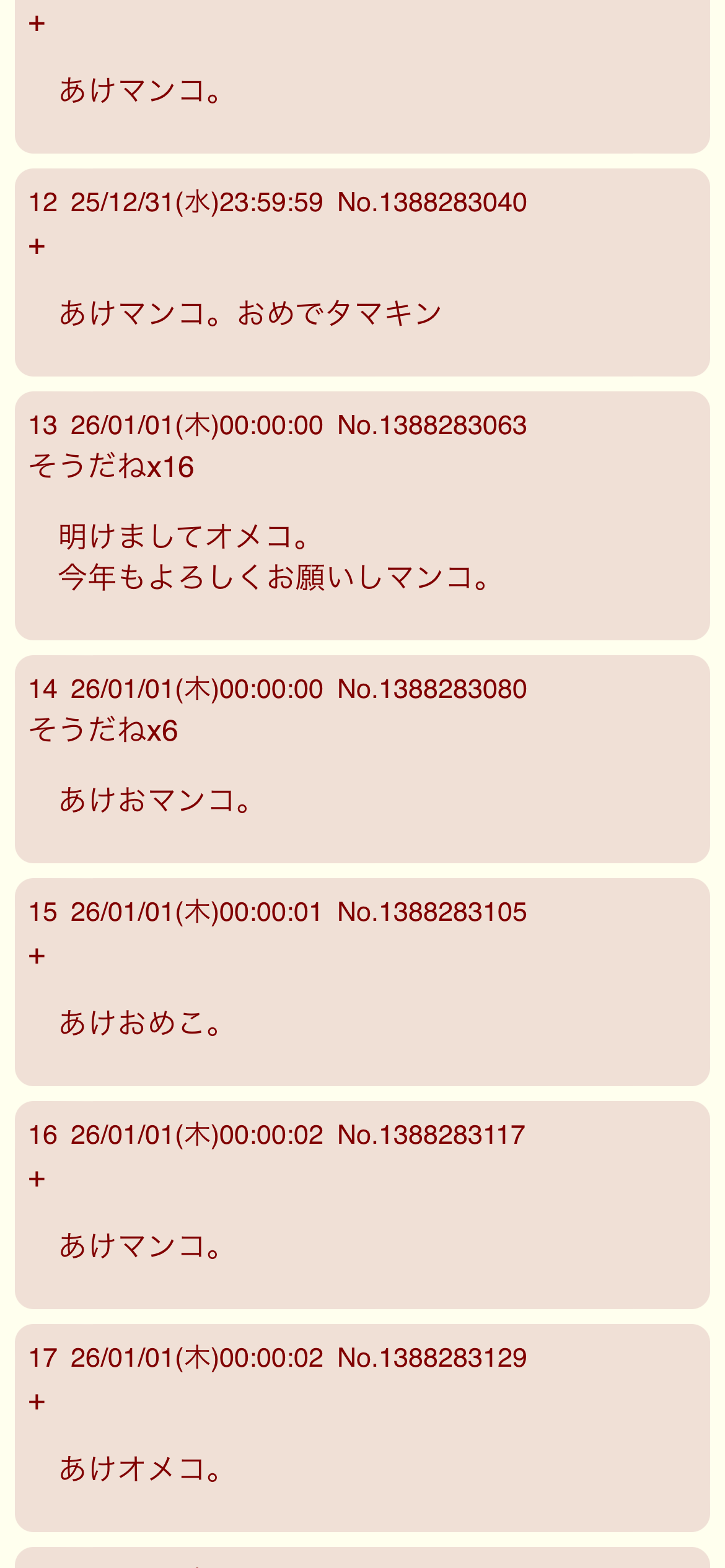The width and height of the screenshot is (725, 1568).
Task: Tap the + under post No.1388283105
Action: (37, 956)
